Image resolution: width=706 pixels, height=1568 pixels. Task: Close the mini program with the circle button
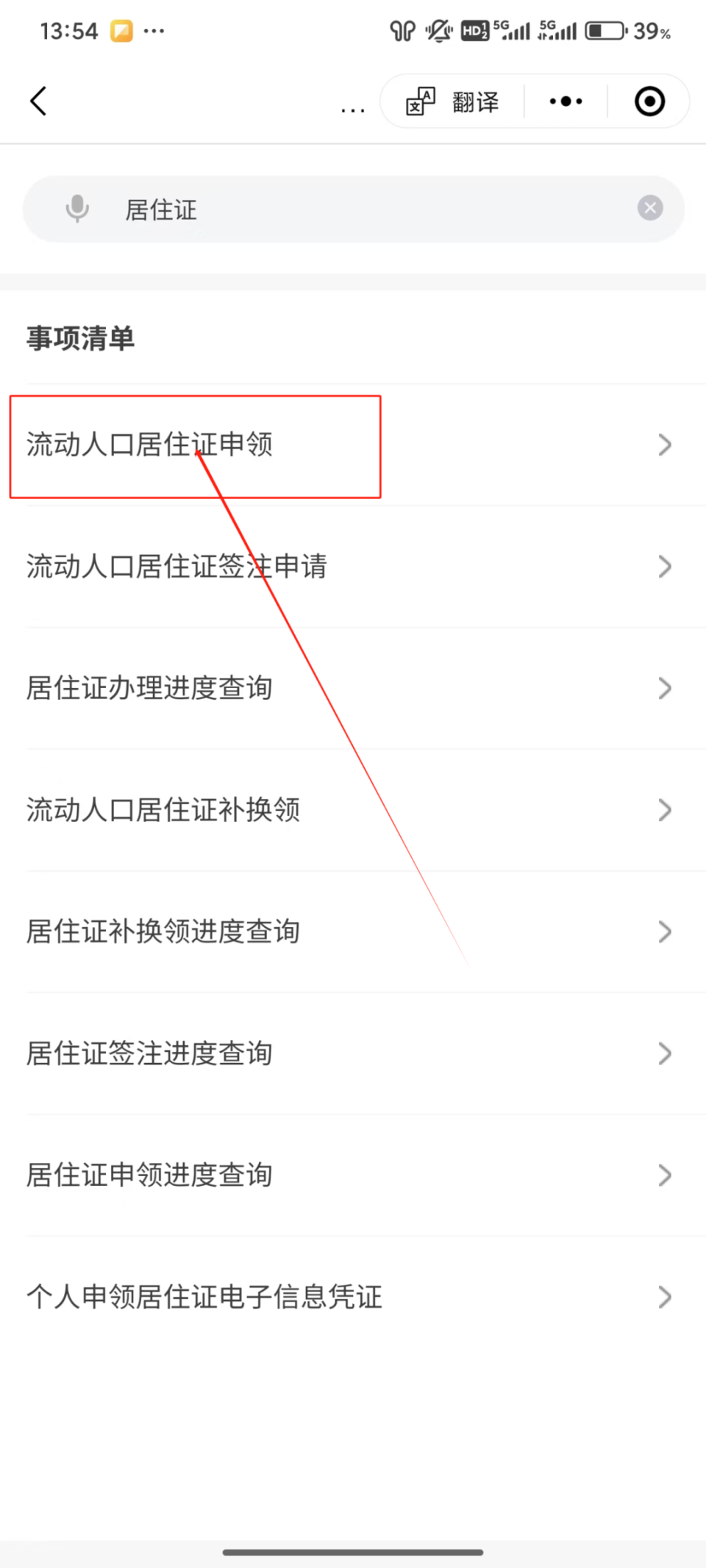click(649, 101)
